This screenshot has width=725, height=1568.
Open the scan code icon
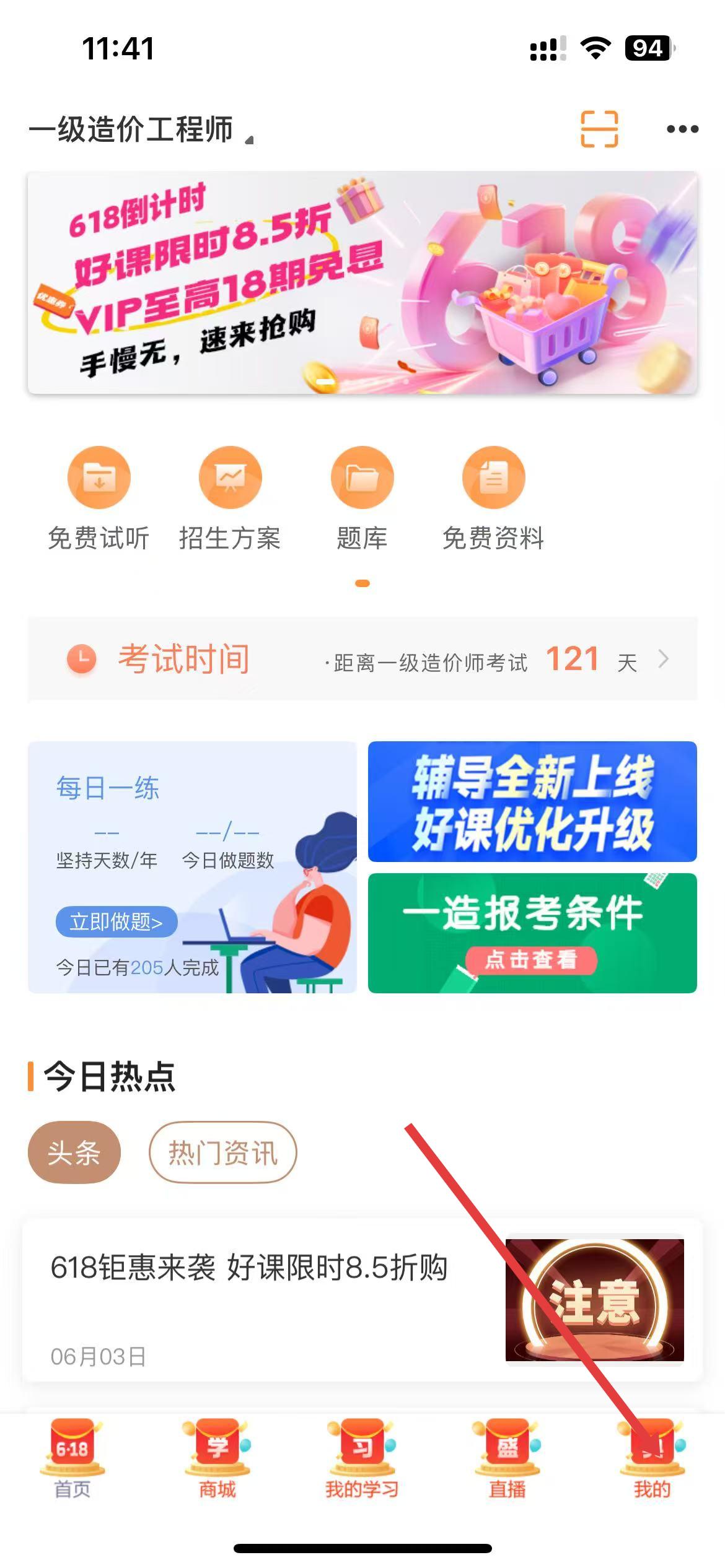[599, 129]
